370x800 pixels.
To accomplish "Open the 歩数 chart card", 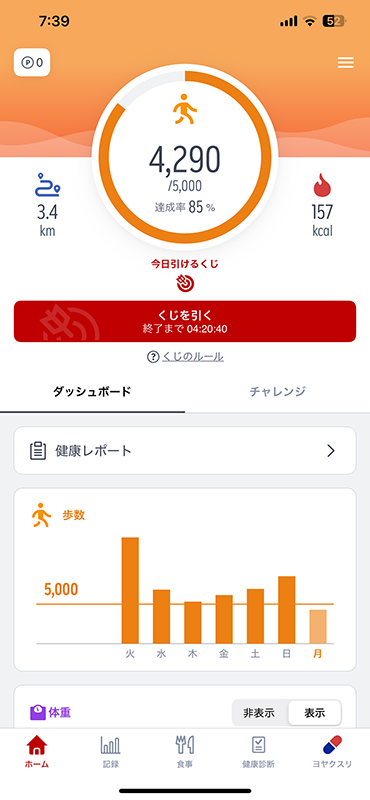I will [x=185, y=580].
